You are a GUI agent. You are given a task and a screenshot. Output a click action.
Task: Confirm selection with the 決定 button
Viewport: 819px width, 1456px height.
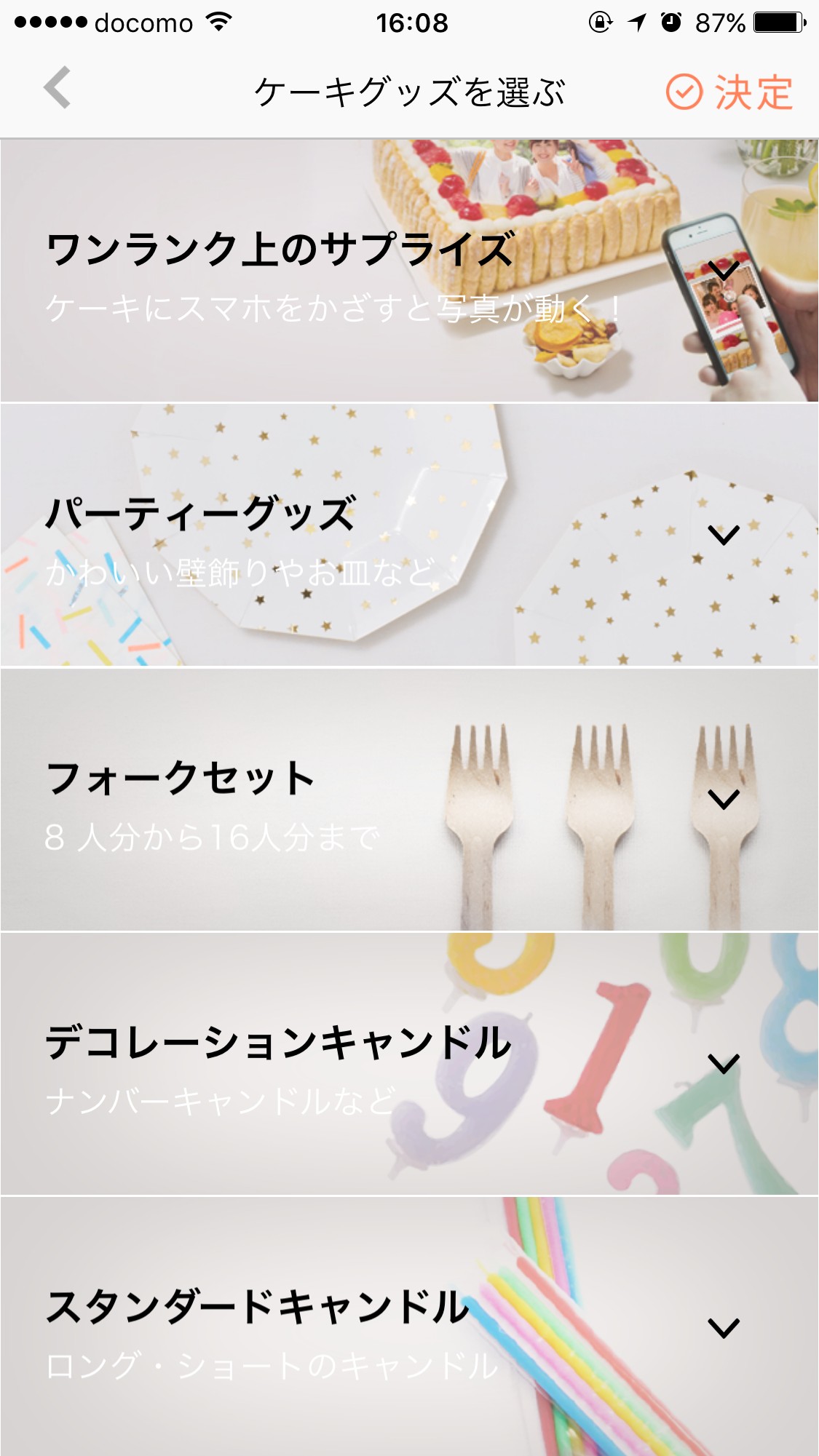point(729,92)
